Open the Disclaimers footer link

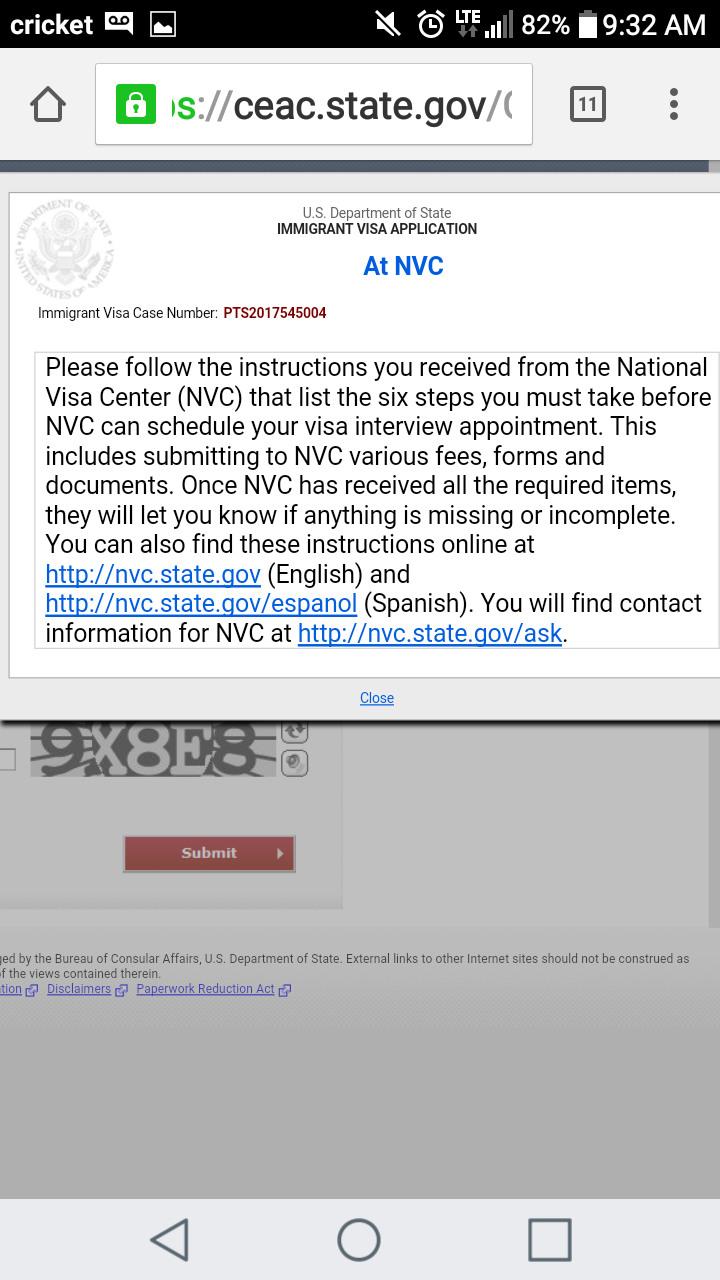point(79,989)
